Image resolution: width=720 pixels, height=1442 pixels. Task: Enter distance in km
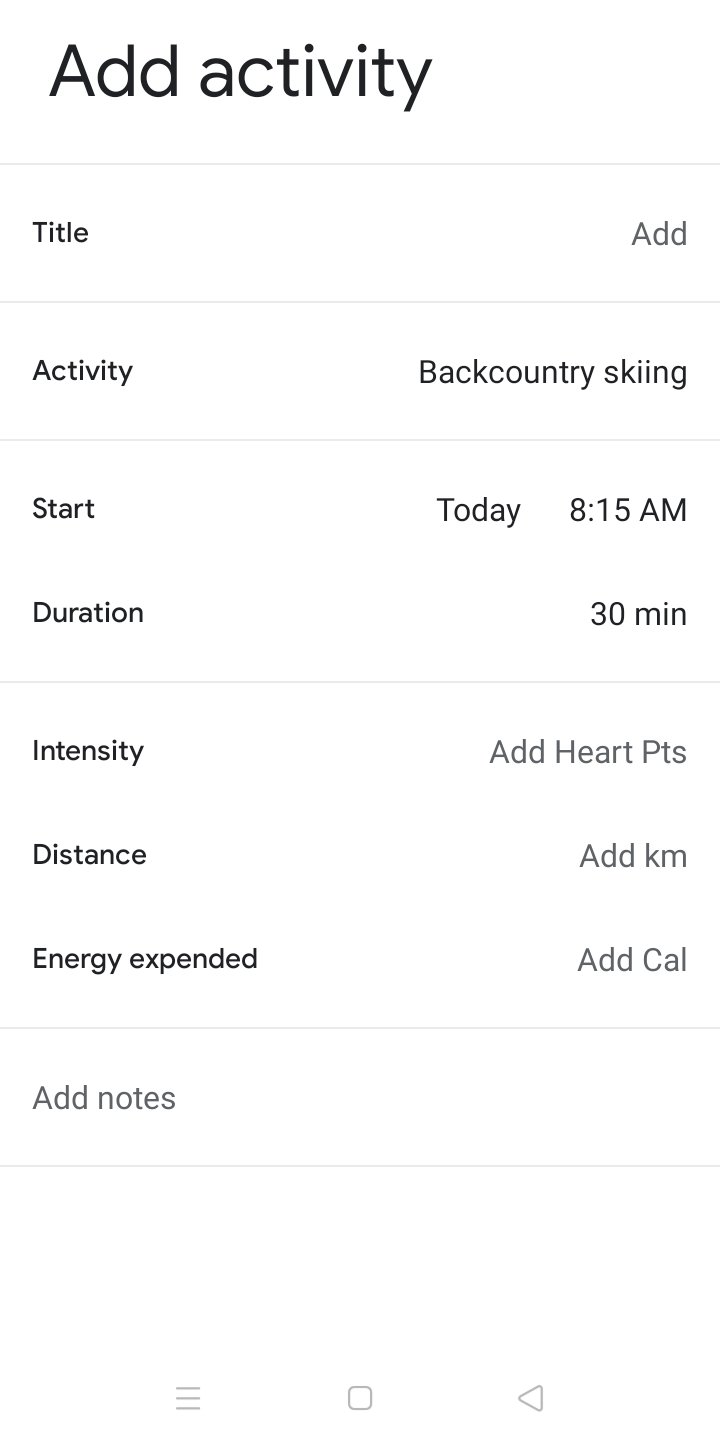tap(360, 855)
